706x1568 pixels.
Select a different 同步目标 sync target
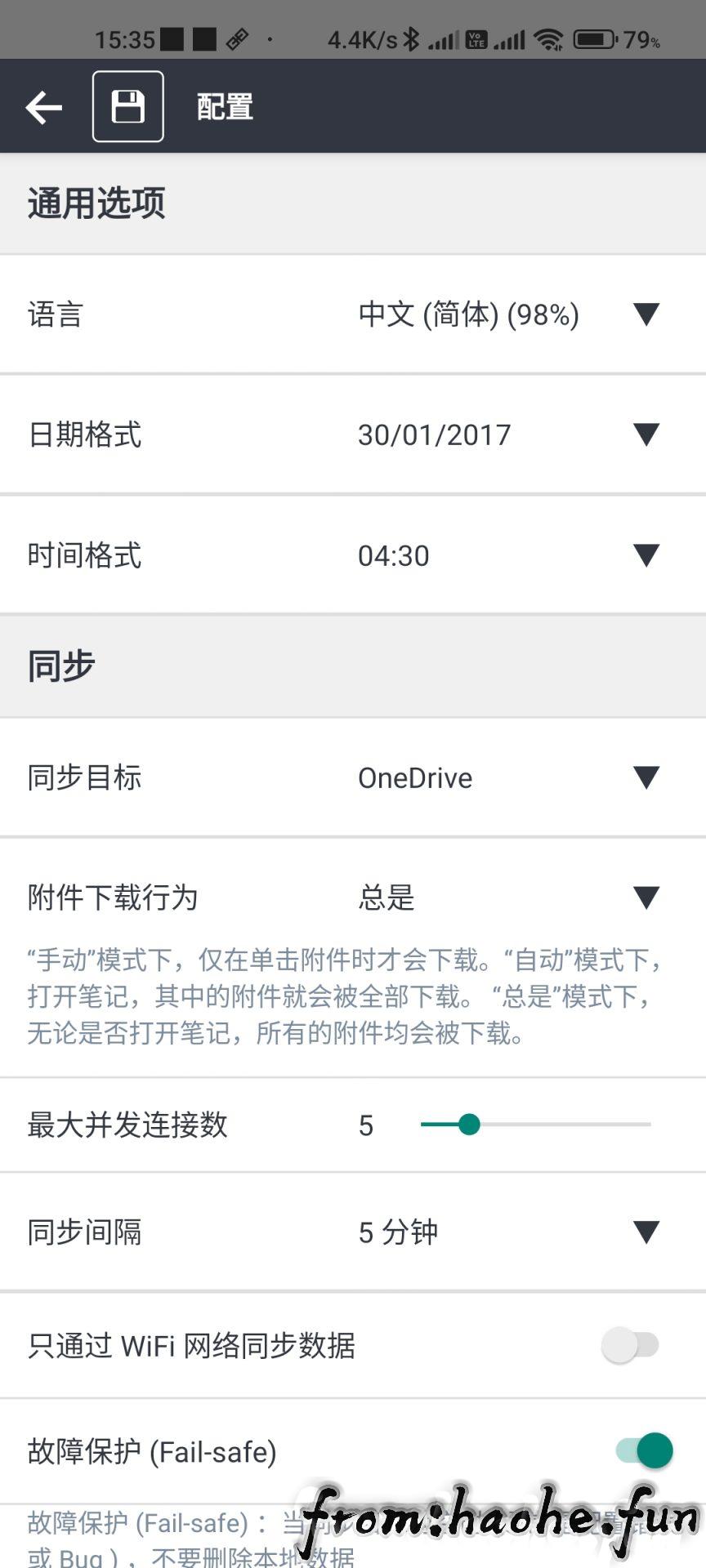[x=509, y=777]
